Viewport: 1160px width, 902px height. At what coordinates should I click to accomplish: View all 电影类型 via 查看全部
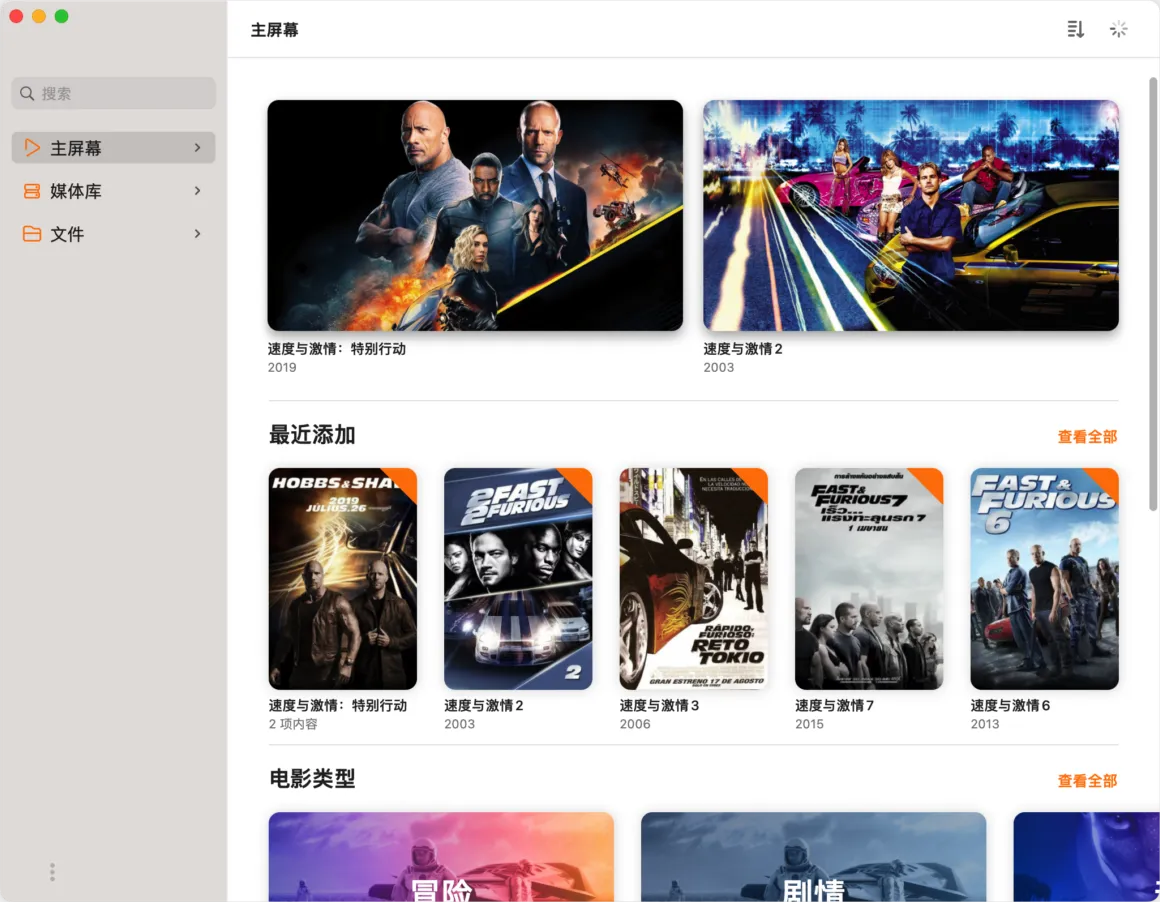click(x=1087, y=780)
